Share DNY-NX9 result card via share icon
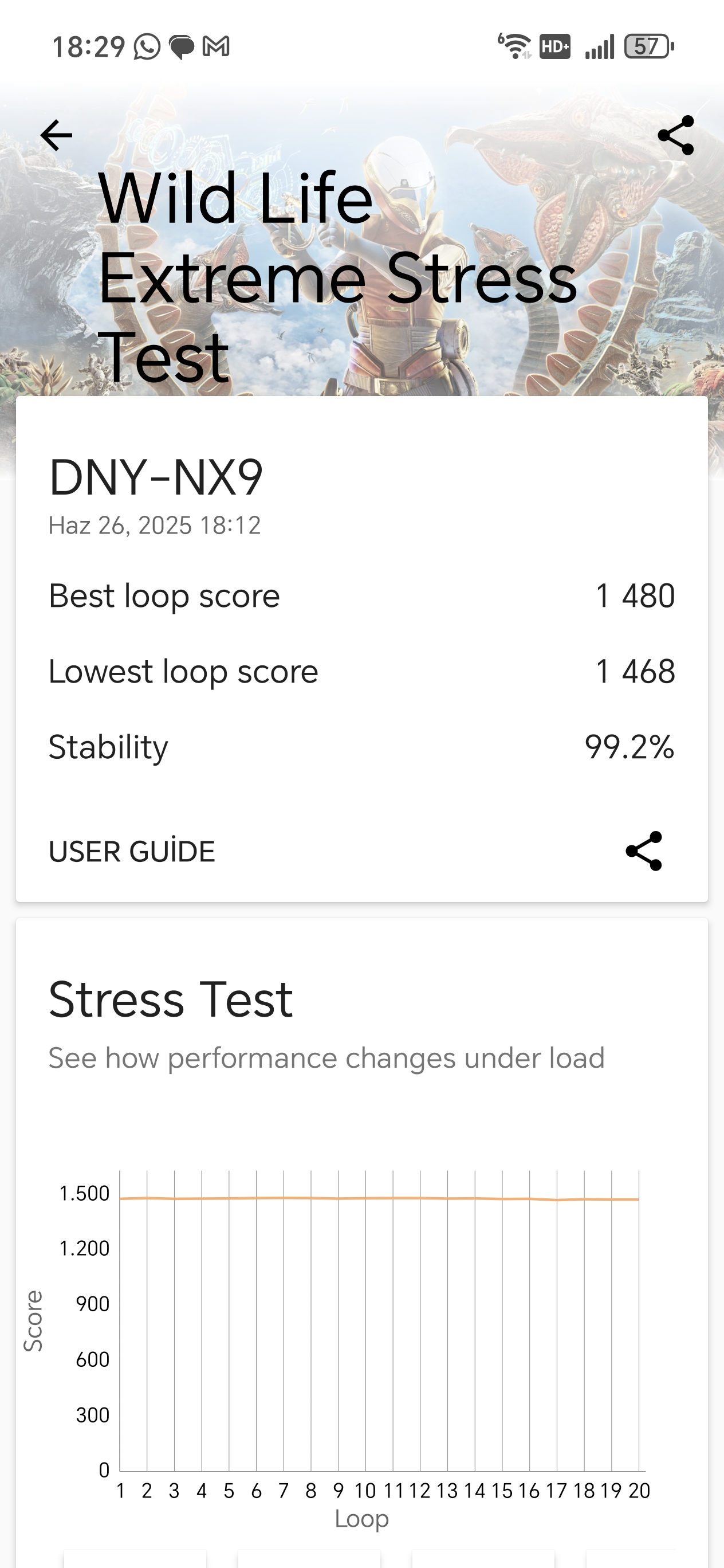This screenshot has height=1568, width=724. (x=644, y=851)
